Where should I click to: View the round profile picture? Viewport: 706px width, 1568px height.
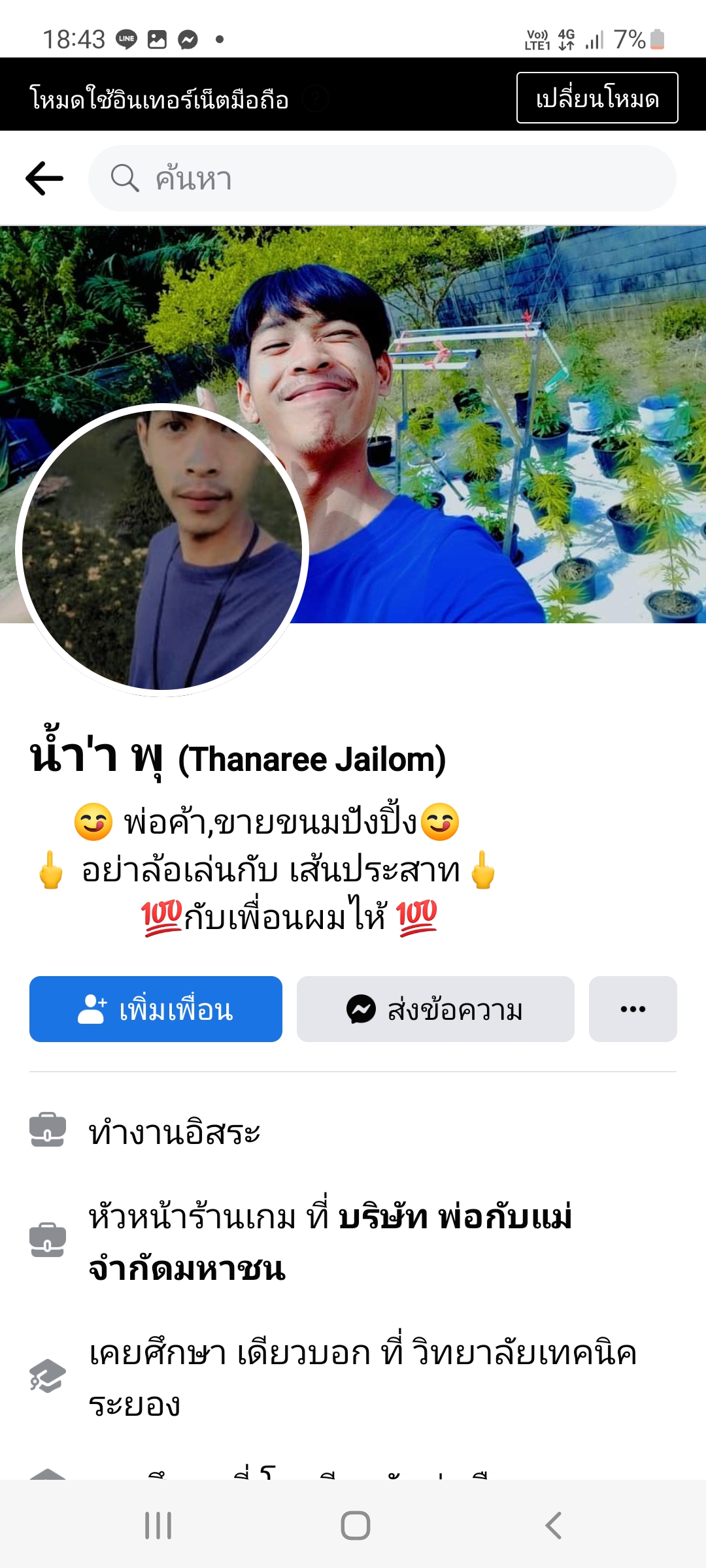(x=162, y=550)
